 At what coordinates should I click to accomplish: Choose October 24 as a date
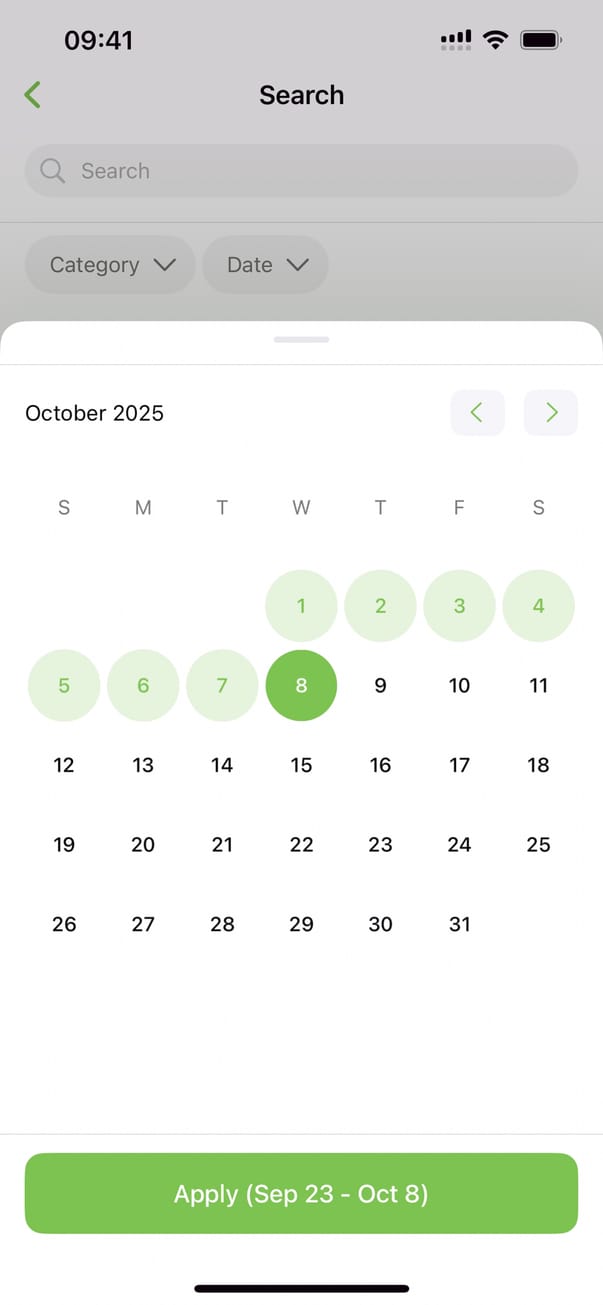[x=459, y=845]
